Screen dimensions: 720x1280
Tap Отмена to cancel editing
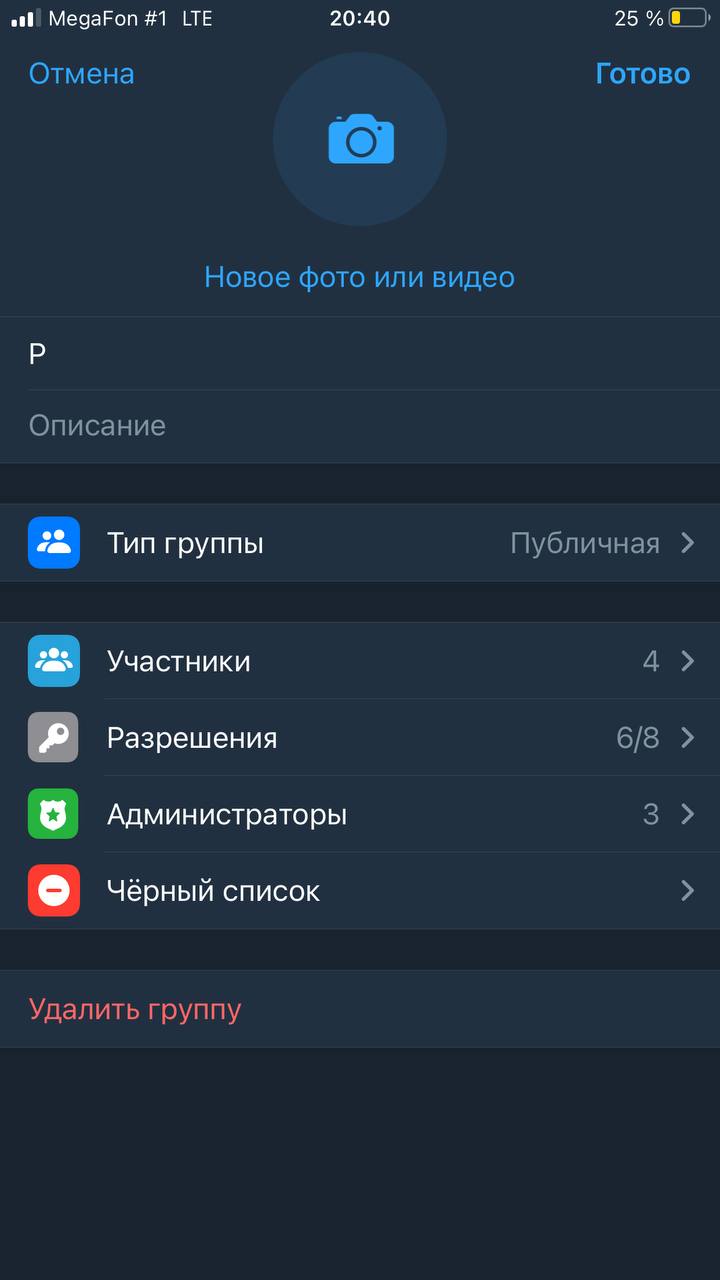coord(81,74)
